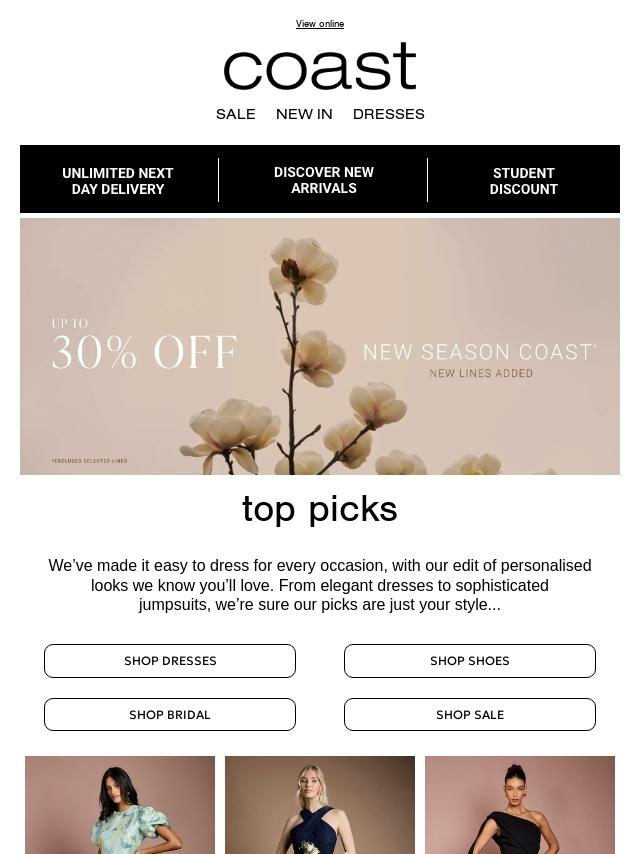Open the Shop Bridal button

click(x=170, y=715)
